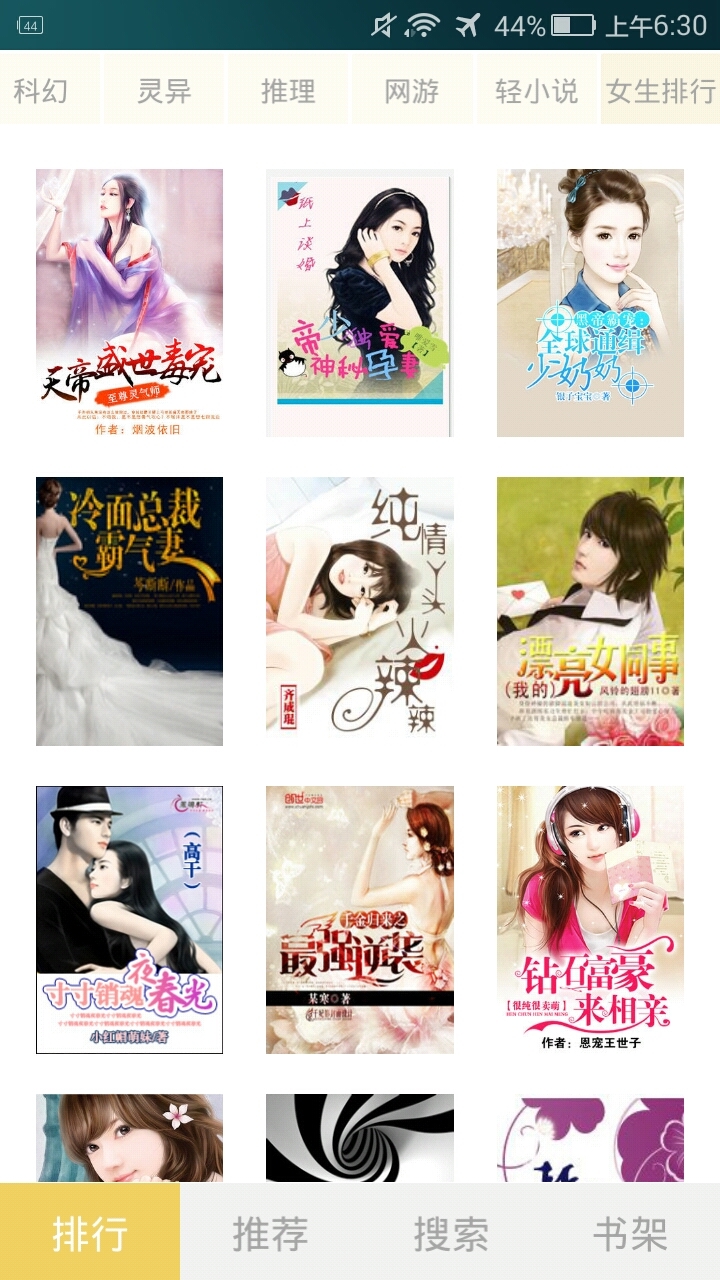
Task: Switch to the 网游 category tab
Action: pos(412,91)
